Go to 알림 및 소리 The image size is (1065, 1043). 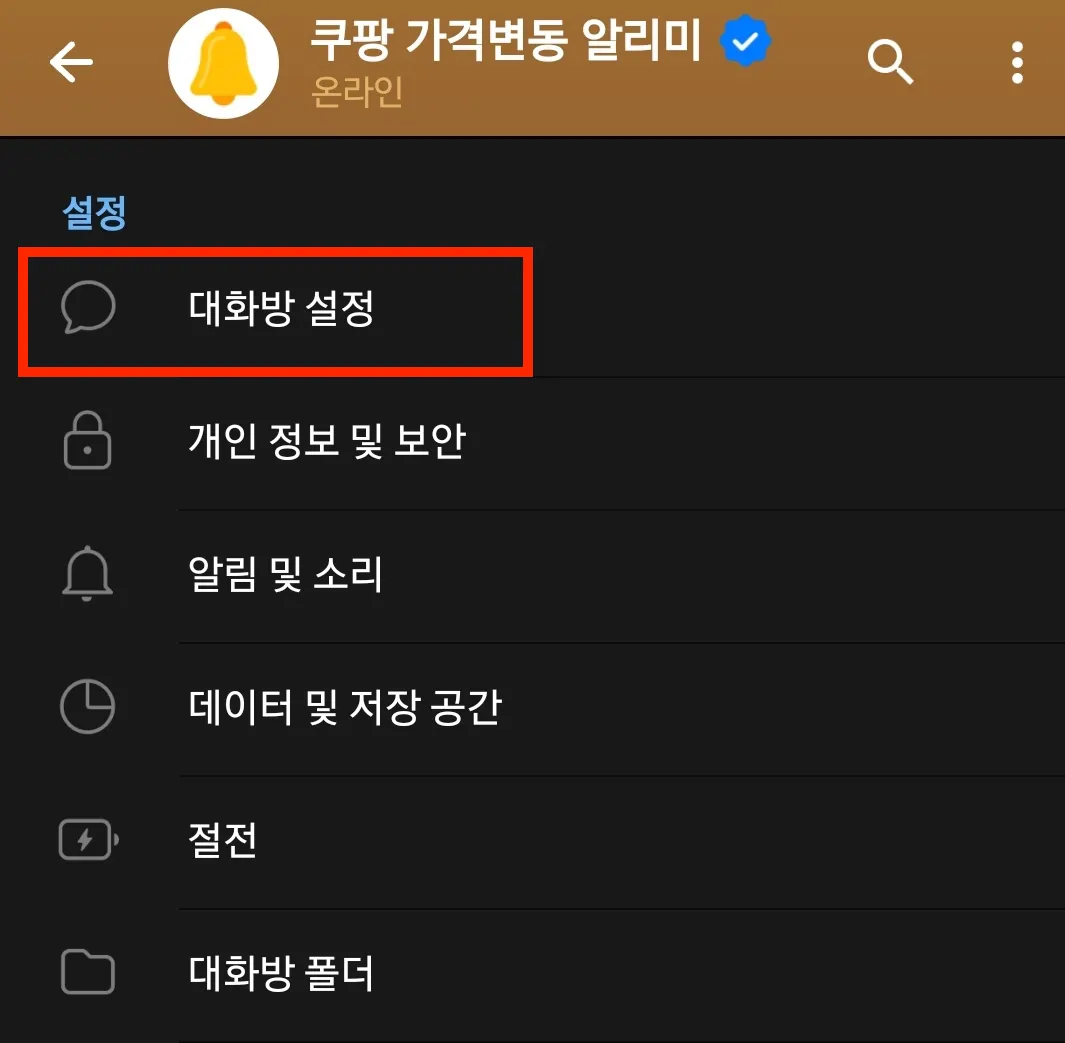pos(285,575)
